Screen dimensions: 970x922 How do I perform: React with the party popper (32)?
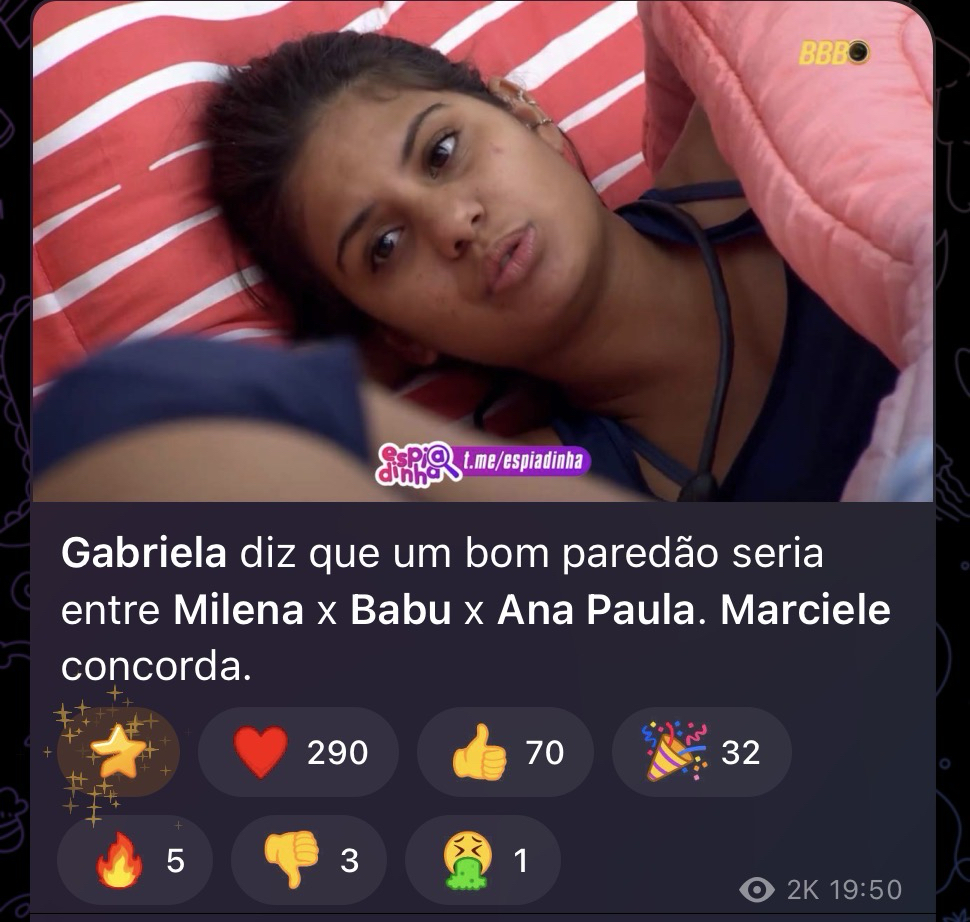point(700,752)
